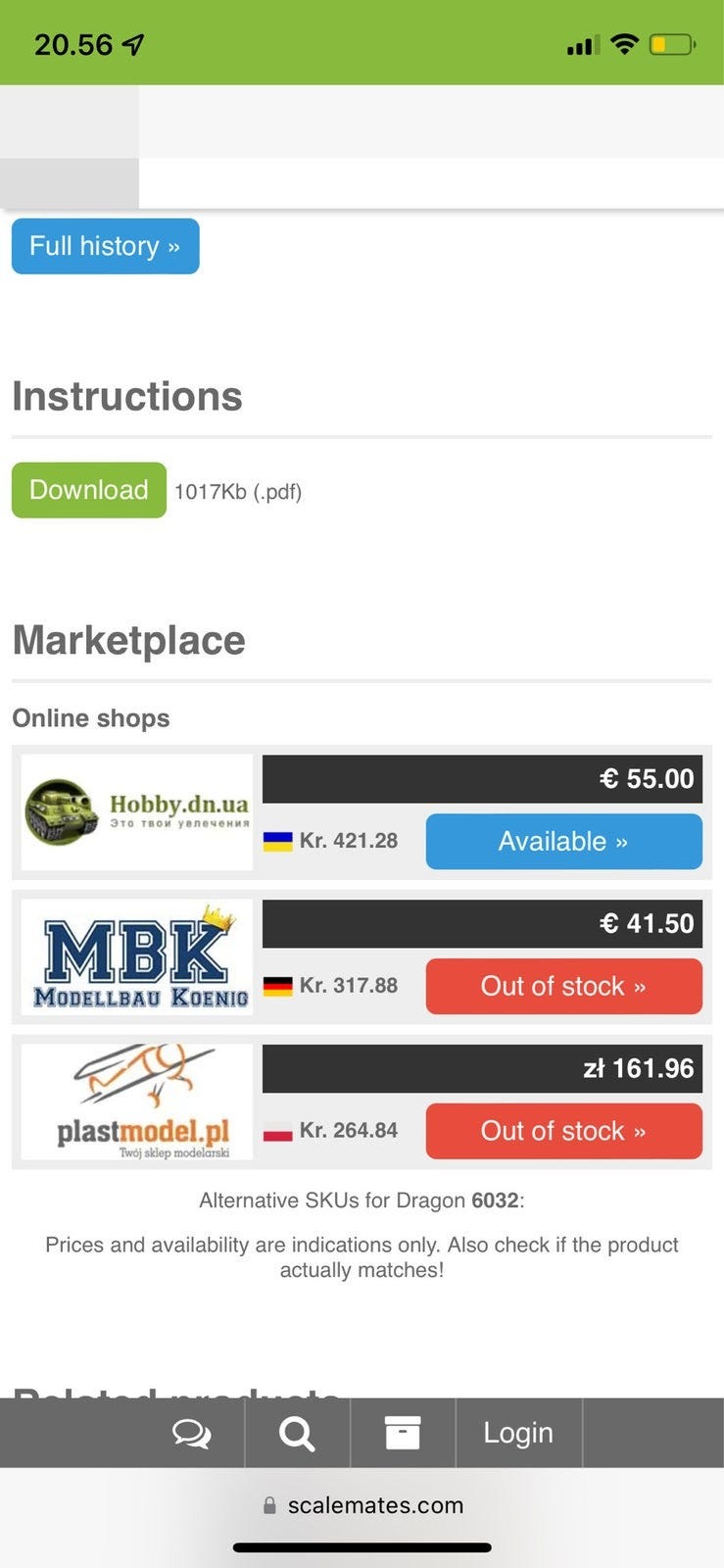Open the plastmodel.pl shop logo

click(x=135, y=1101)
